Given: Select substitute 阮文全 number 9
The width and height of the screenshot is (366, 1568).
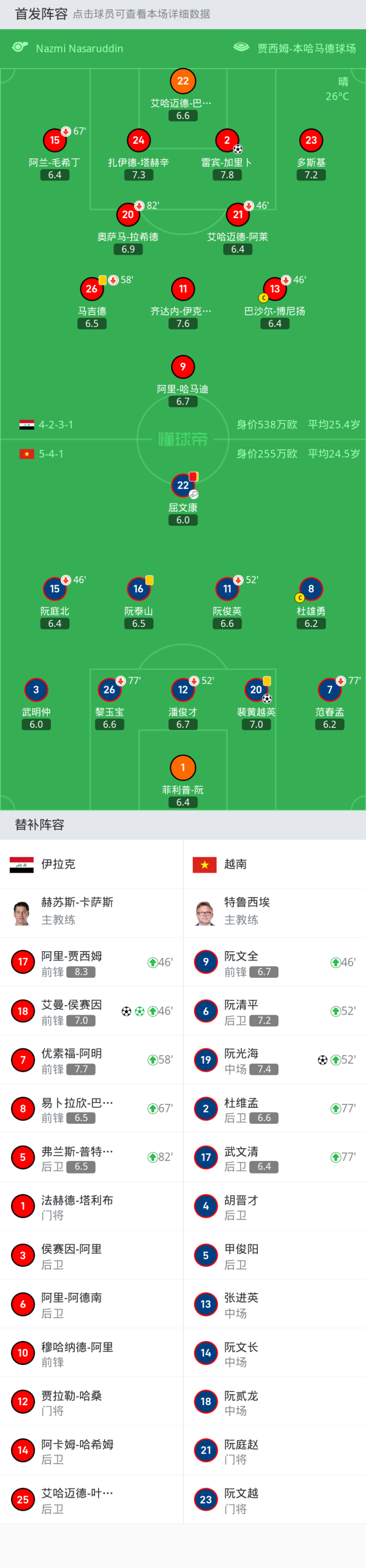Looking at the screenshot, I should pos(241,962).
